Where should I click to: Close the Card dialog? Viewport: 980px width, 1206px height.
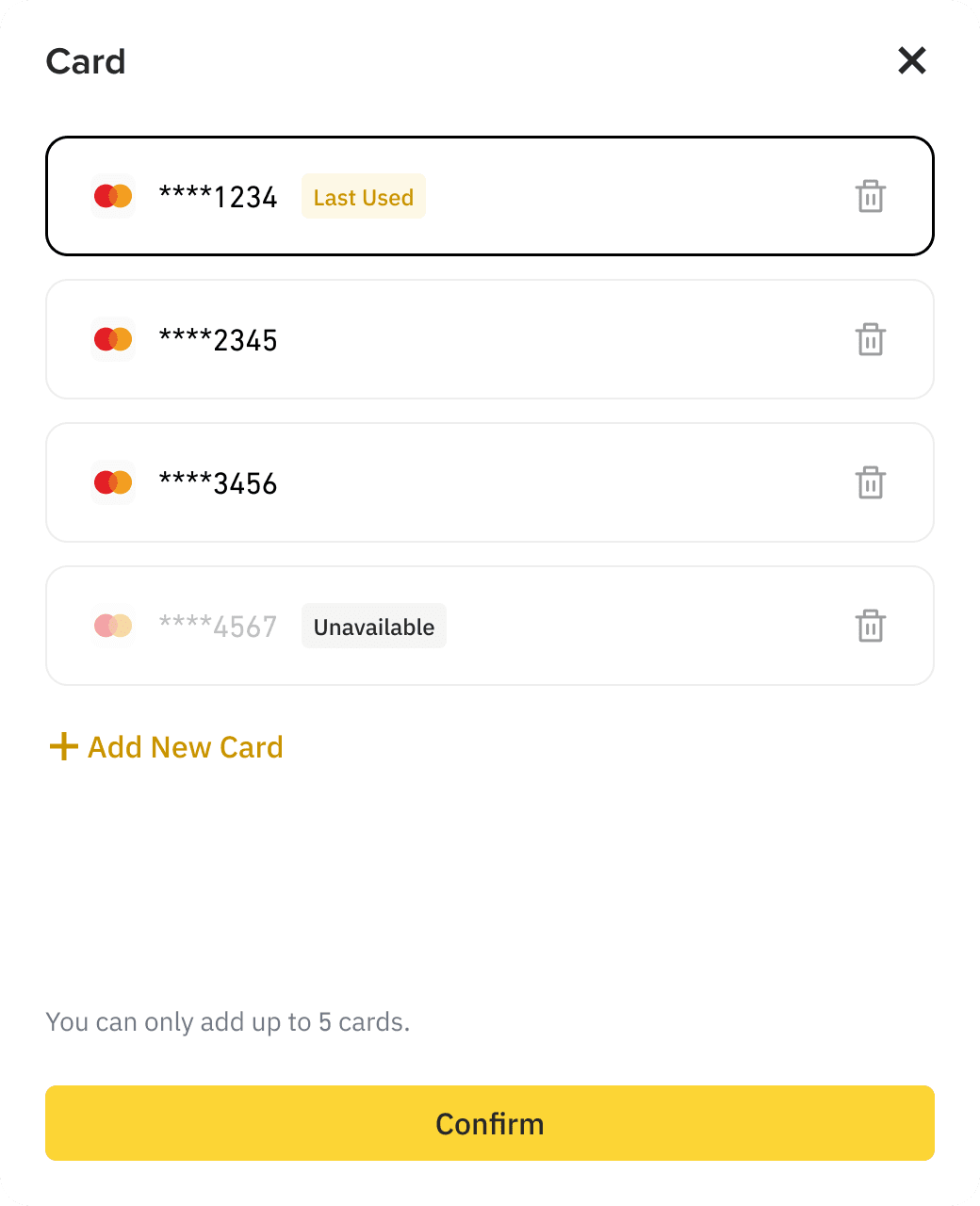point(911,61)
